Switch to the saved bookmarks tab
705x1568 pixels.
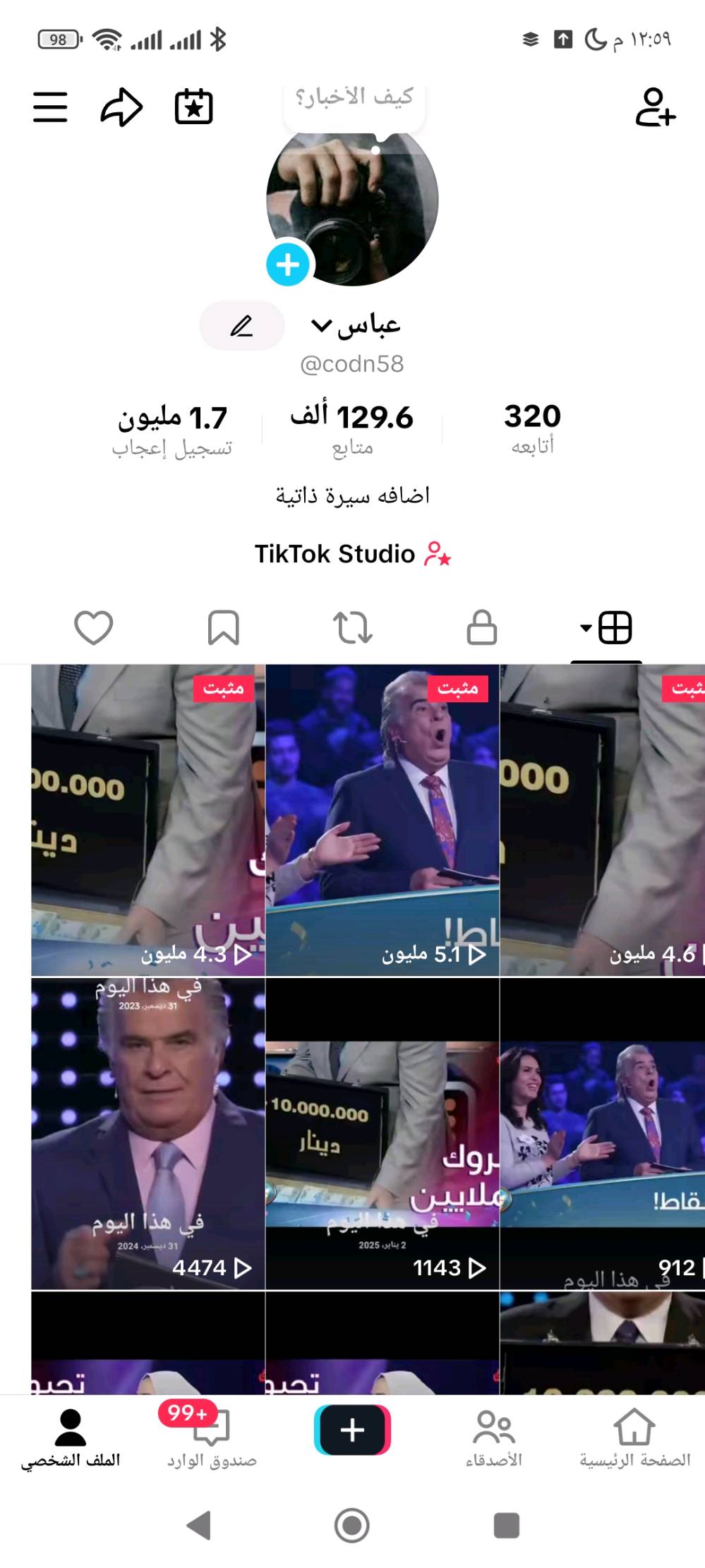point(223,627)
